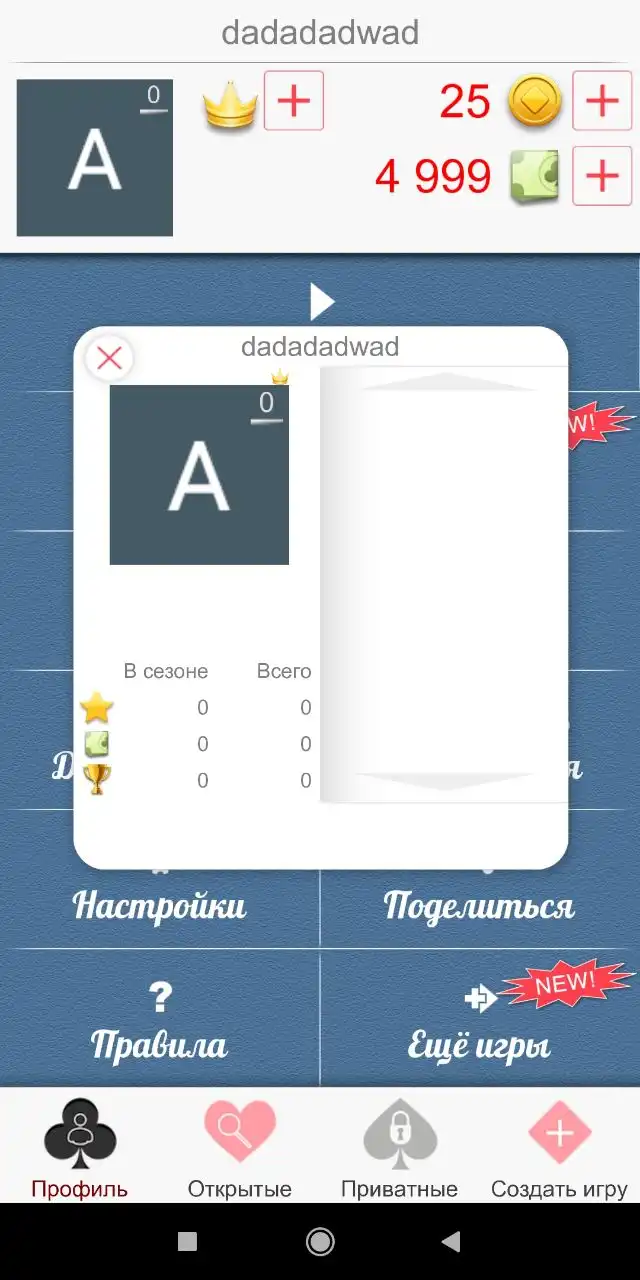
Task: Tap the avatar in the profile popup
Action: [x=199, y=475]
